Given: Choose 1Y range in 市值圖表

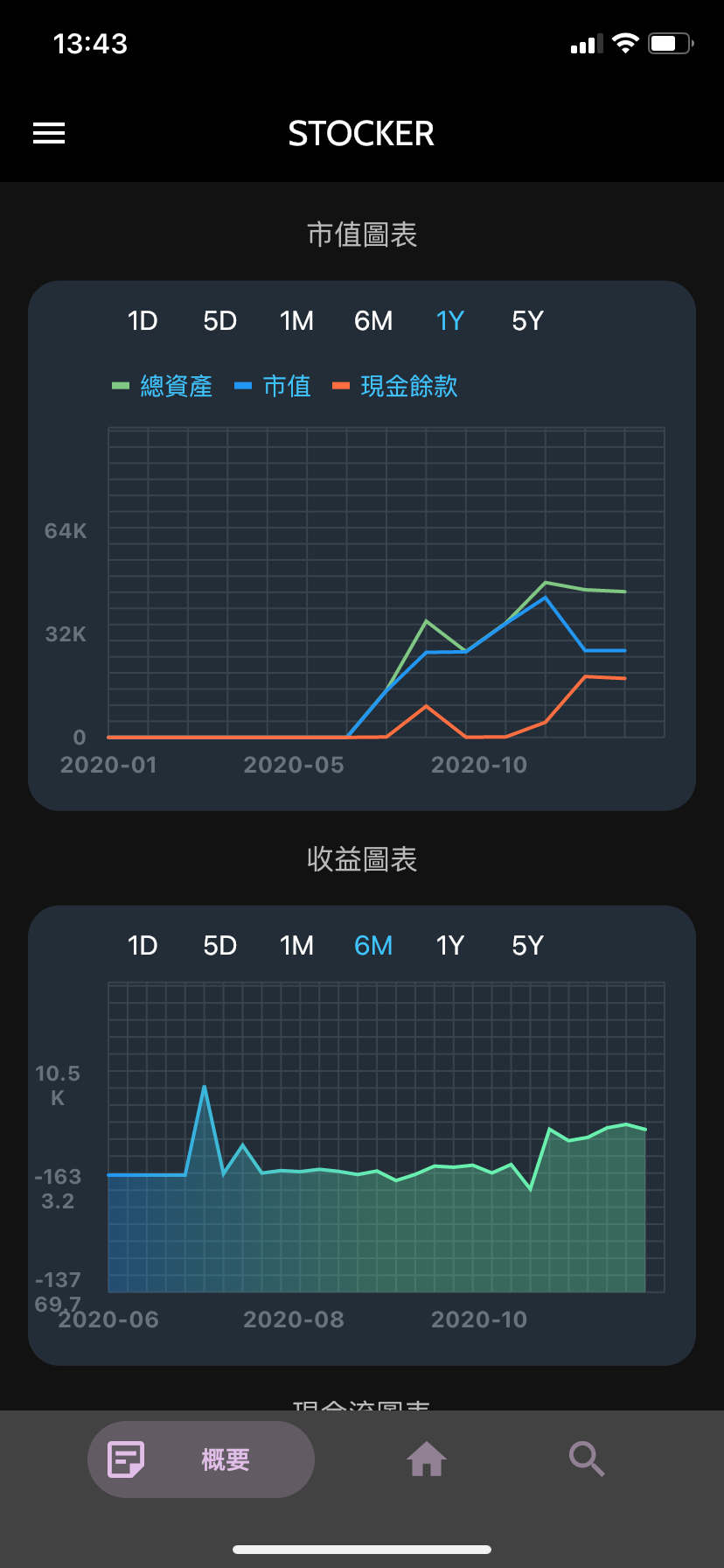Looking at the screenshot, I should (x=449, y=321).
